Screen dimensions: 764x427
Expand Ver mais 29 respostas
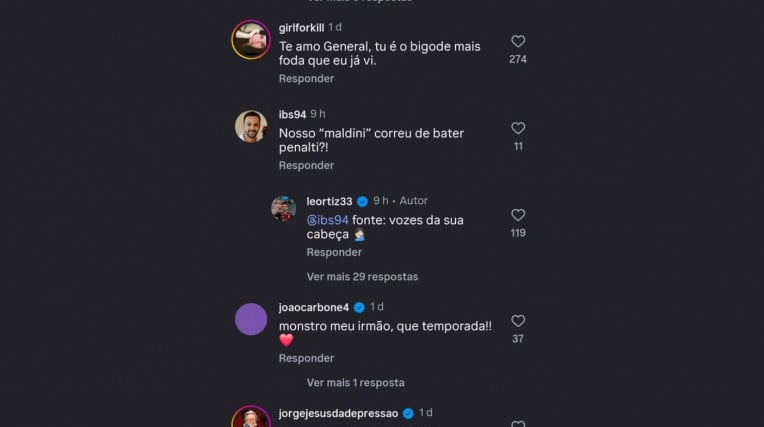coord(362,276)
